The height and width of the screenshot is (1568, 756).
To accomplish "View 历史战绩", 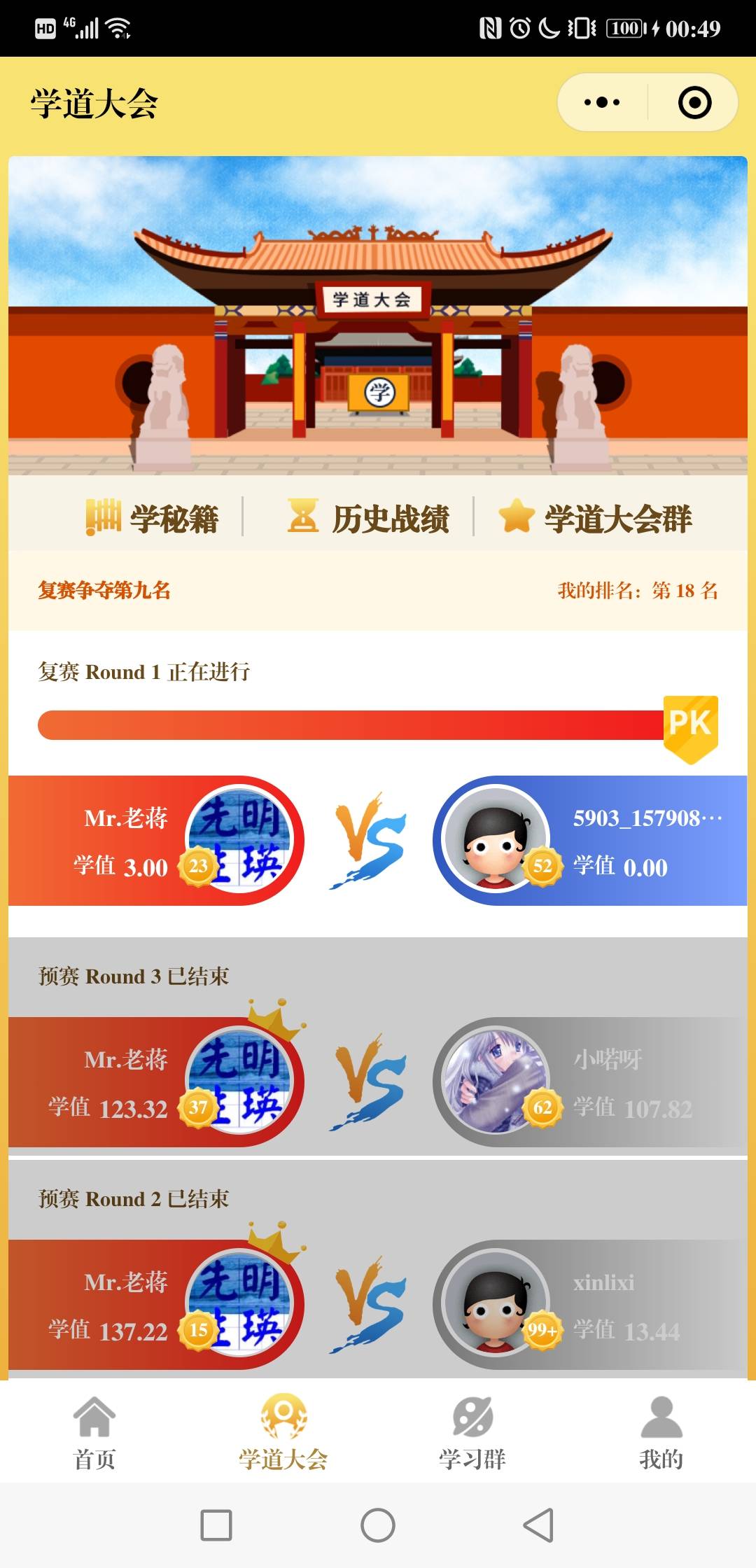I will [370, 518].
